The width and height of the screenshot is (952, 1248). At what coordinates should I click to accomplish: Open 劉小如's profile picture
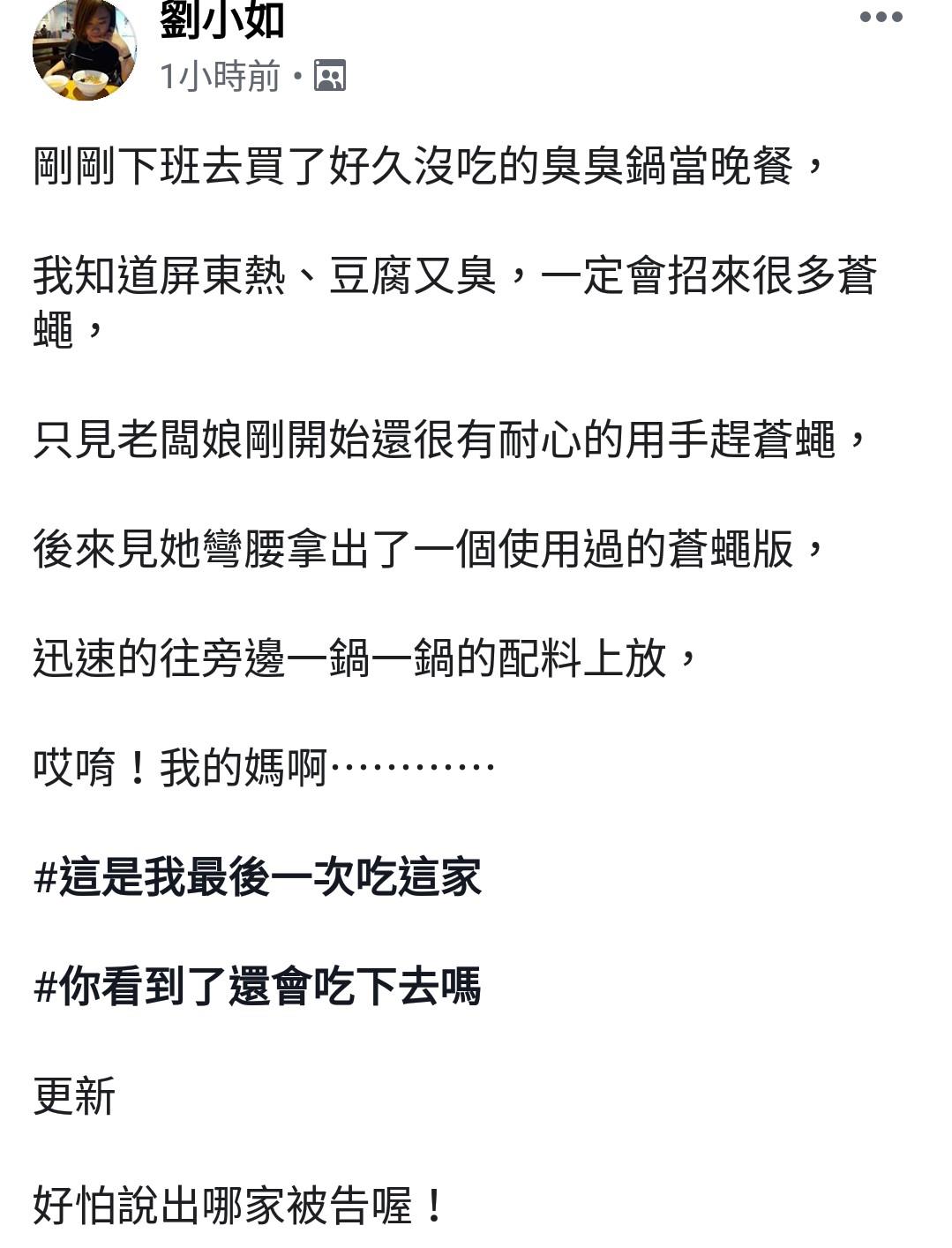84,51
